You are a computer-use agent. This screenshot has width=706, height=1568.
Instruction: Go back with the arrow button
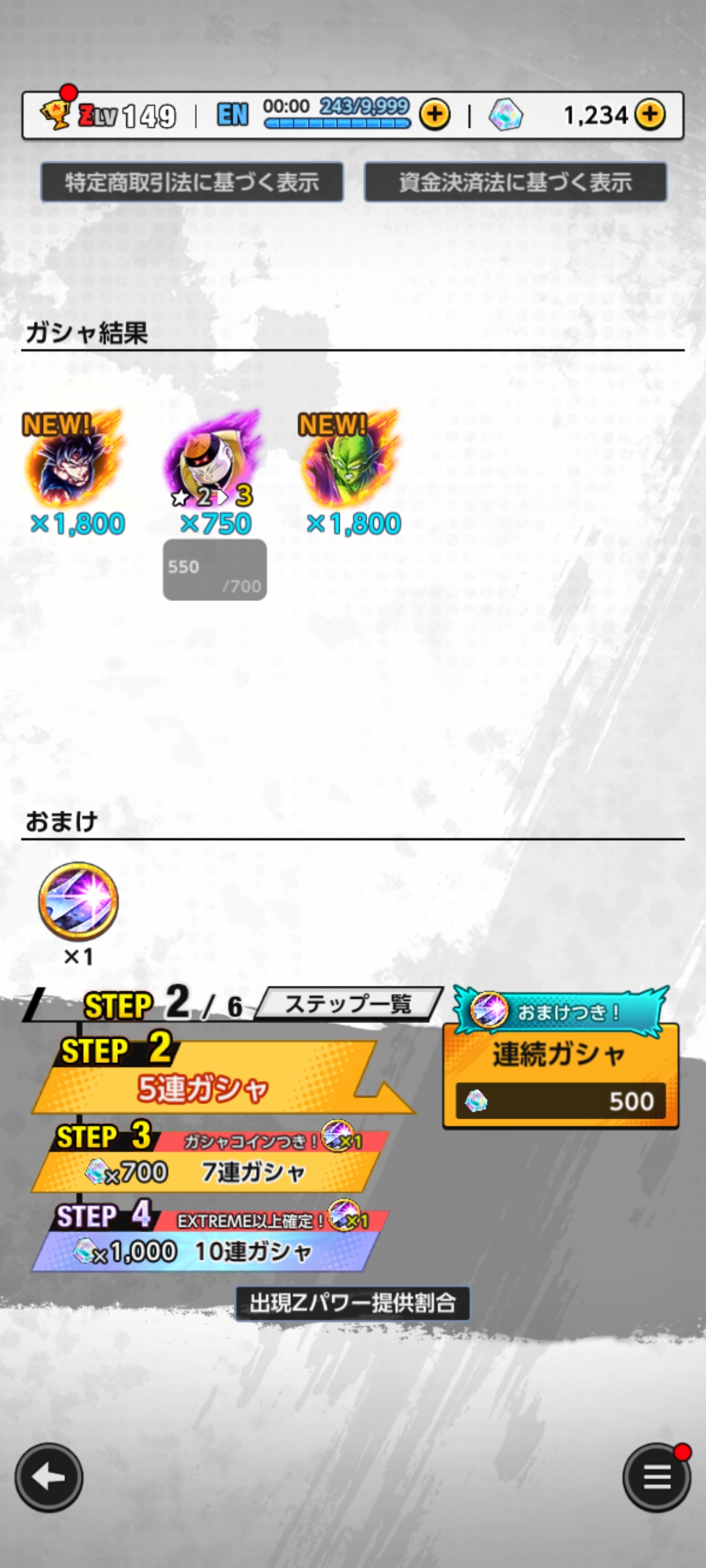pos(49,1477)
